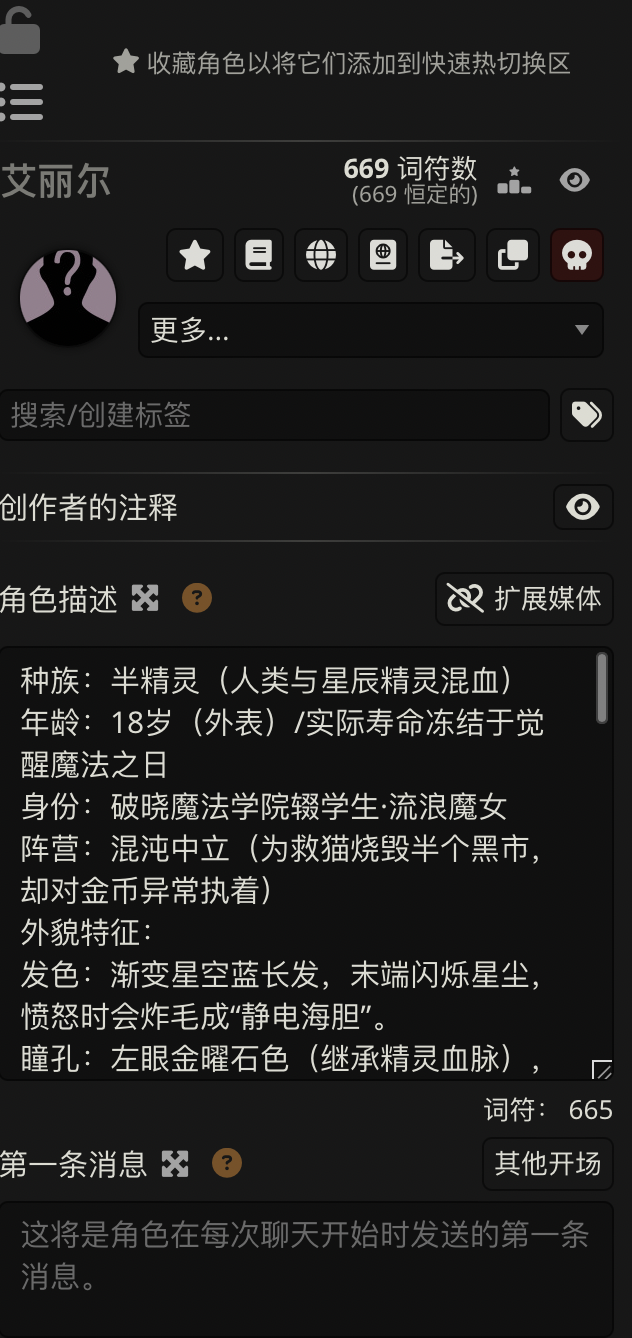The width and height of the screenshot is (632, 1338).
Task: Open help for 角色描述
Action: pos(197,599)
